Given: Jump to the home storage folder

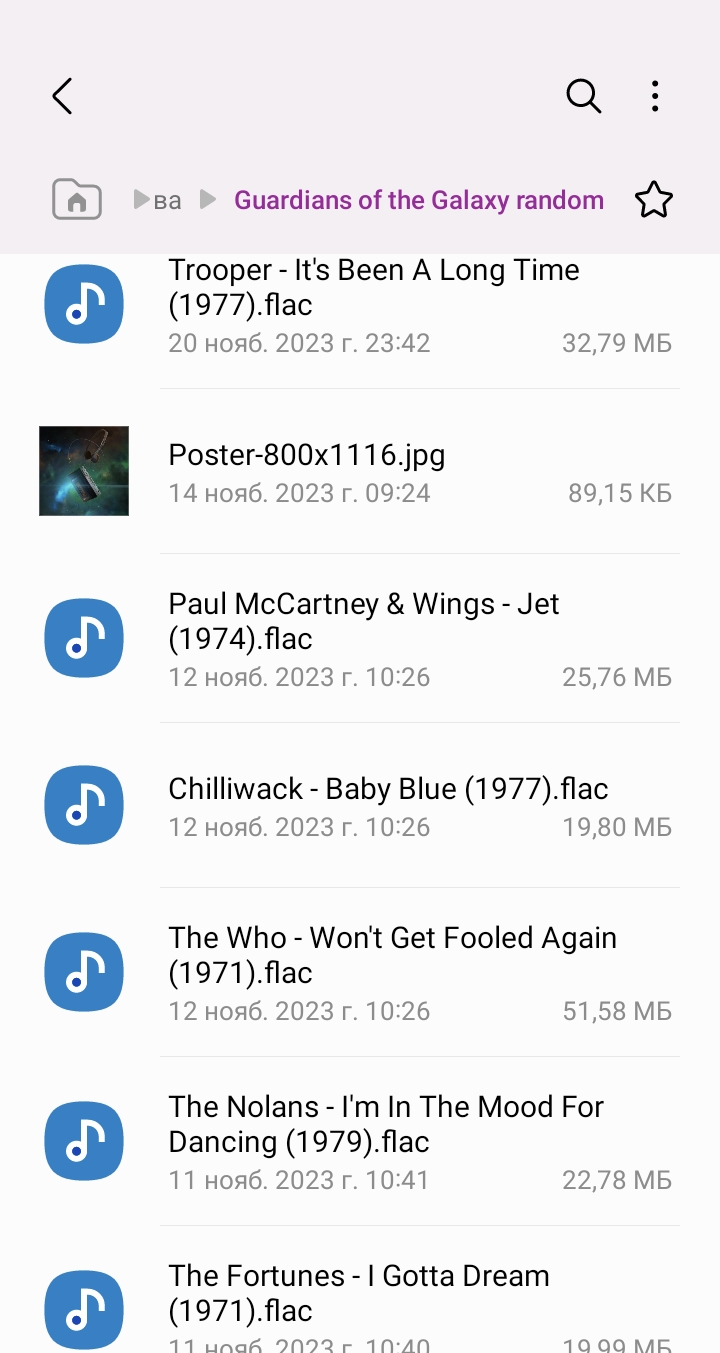Looking at the screenshot, I should [77, 200].
